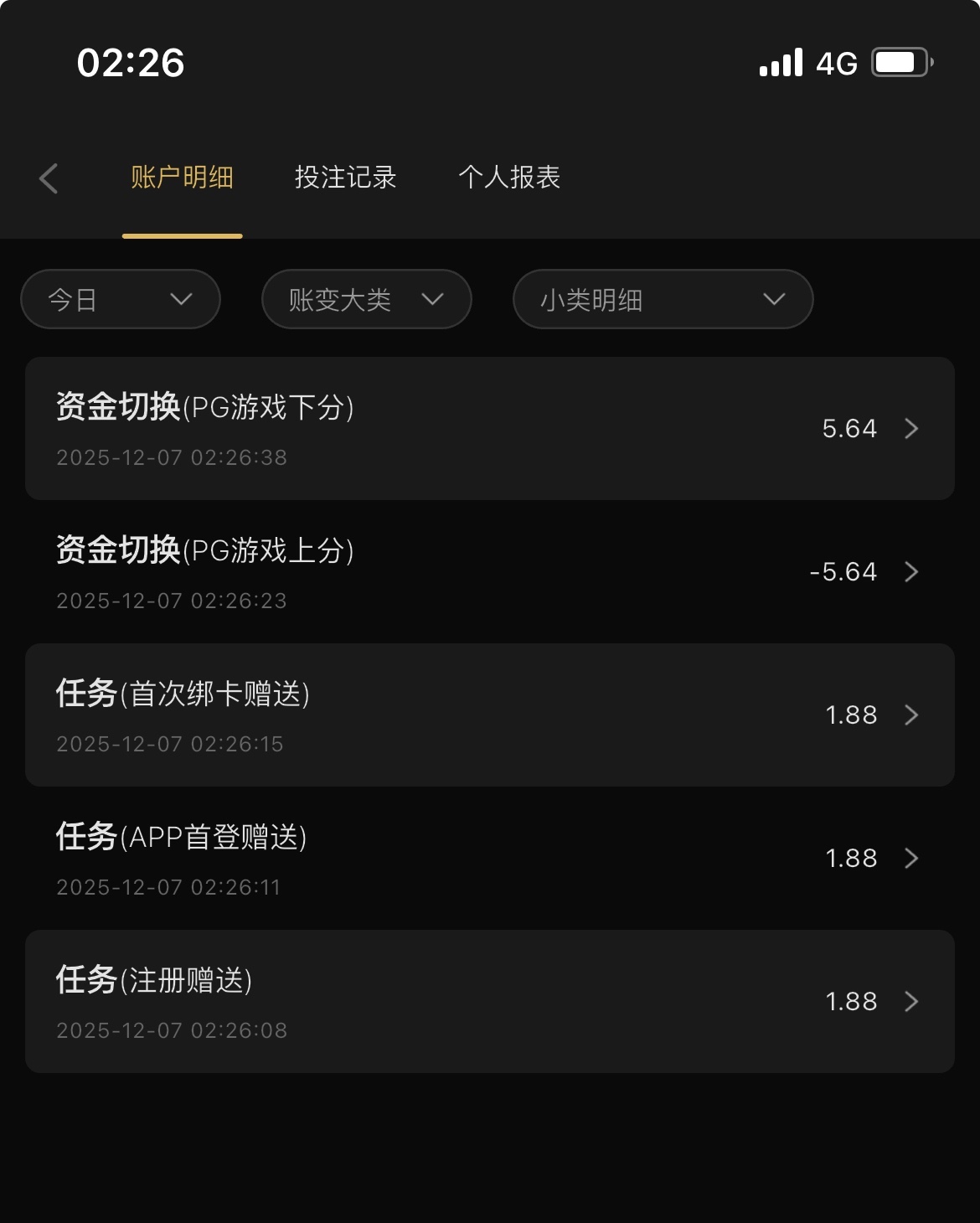The height and width of the screenshot is (1223, 980).
Task: Expand the 今日 date dropdown
Action: pos(121,300)
